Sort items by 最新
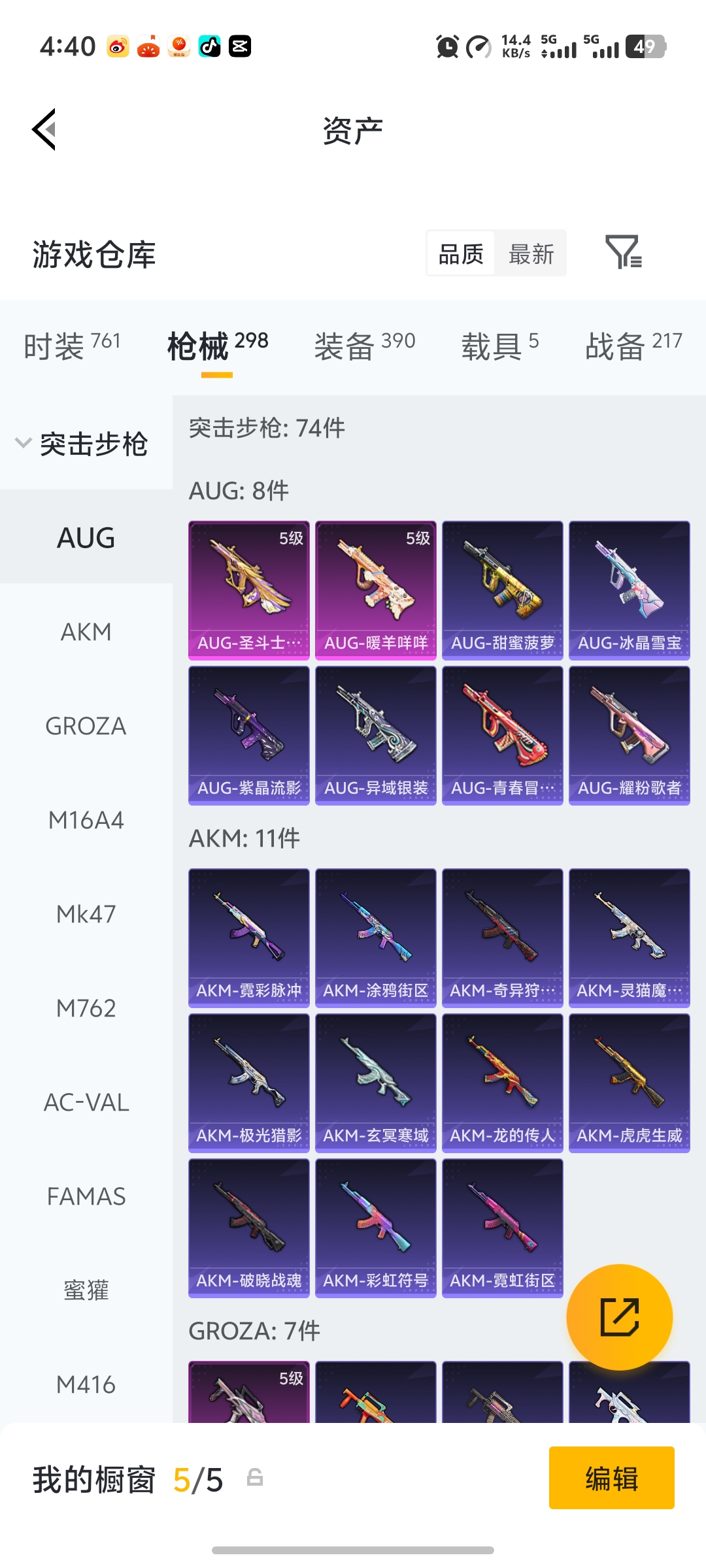 (531, 253)
